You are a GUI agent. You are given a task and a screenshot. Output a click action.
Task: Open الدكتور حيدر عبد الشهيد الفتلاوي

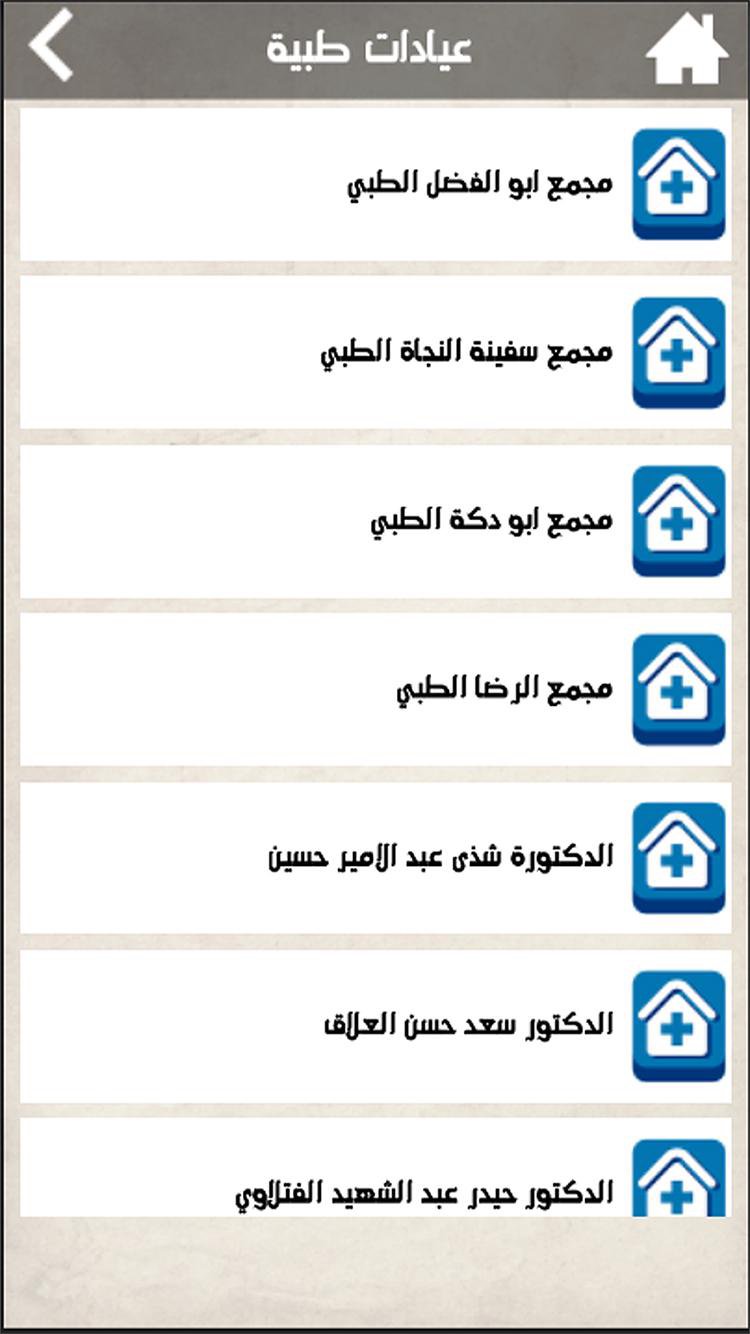376,1168
